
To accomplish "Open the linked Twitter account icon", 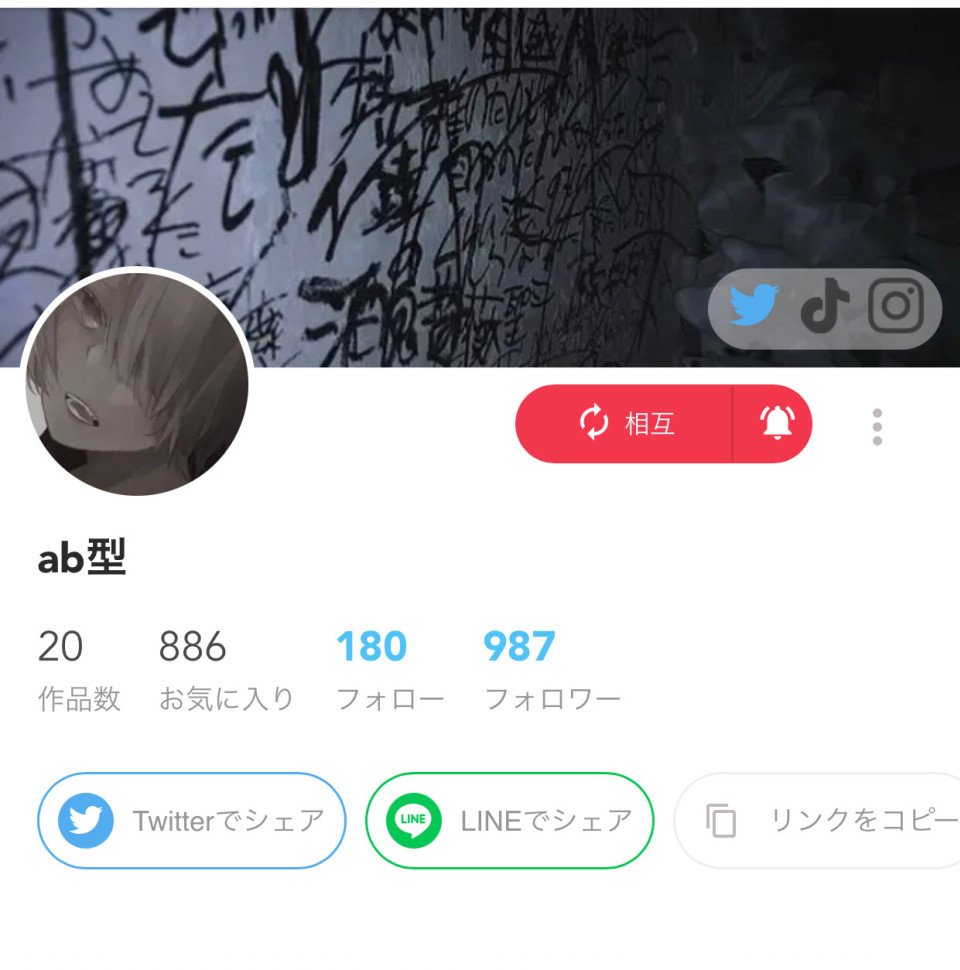I will tap(754, 306).
